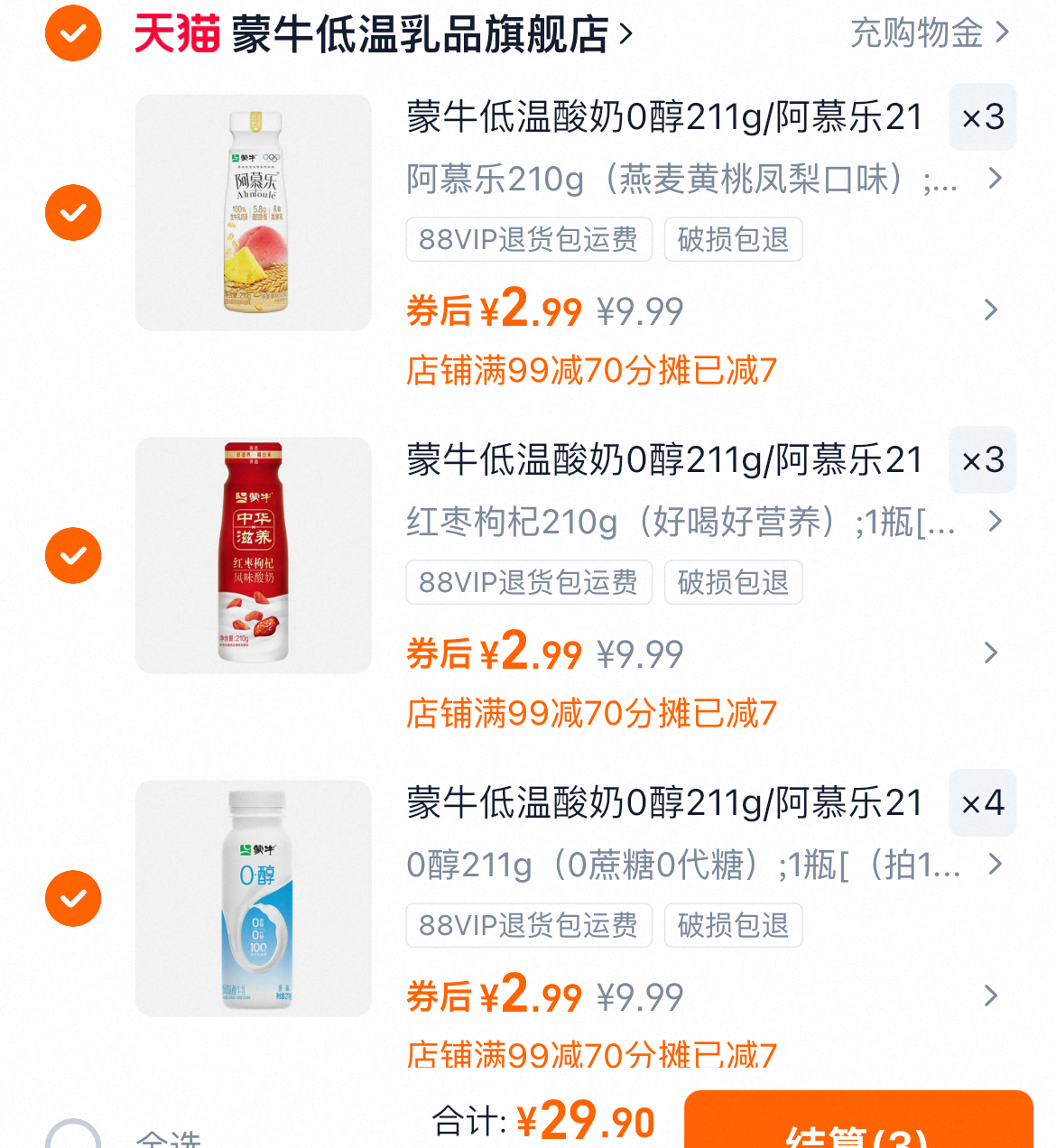Click the ×3 quantity badge on first item

(x=982, y=117)
